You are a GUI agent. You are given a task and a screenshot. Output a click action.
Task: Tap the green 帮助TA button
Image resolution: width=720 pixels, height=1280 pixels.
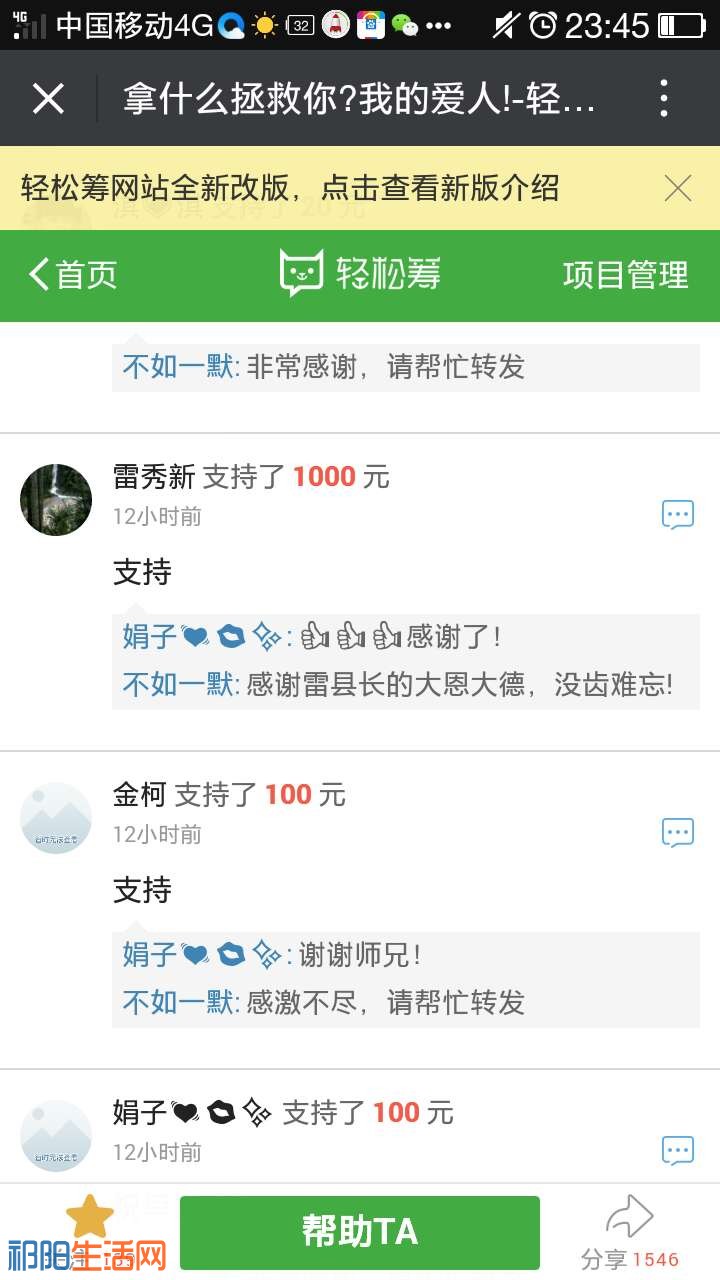359,1232
